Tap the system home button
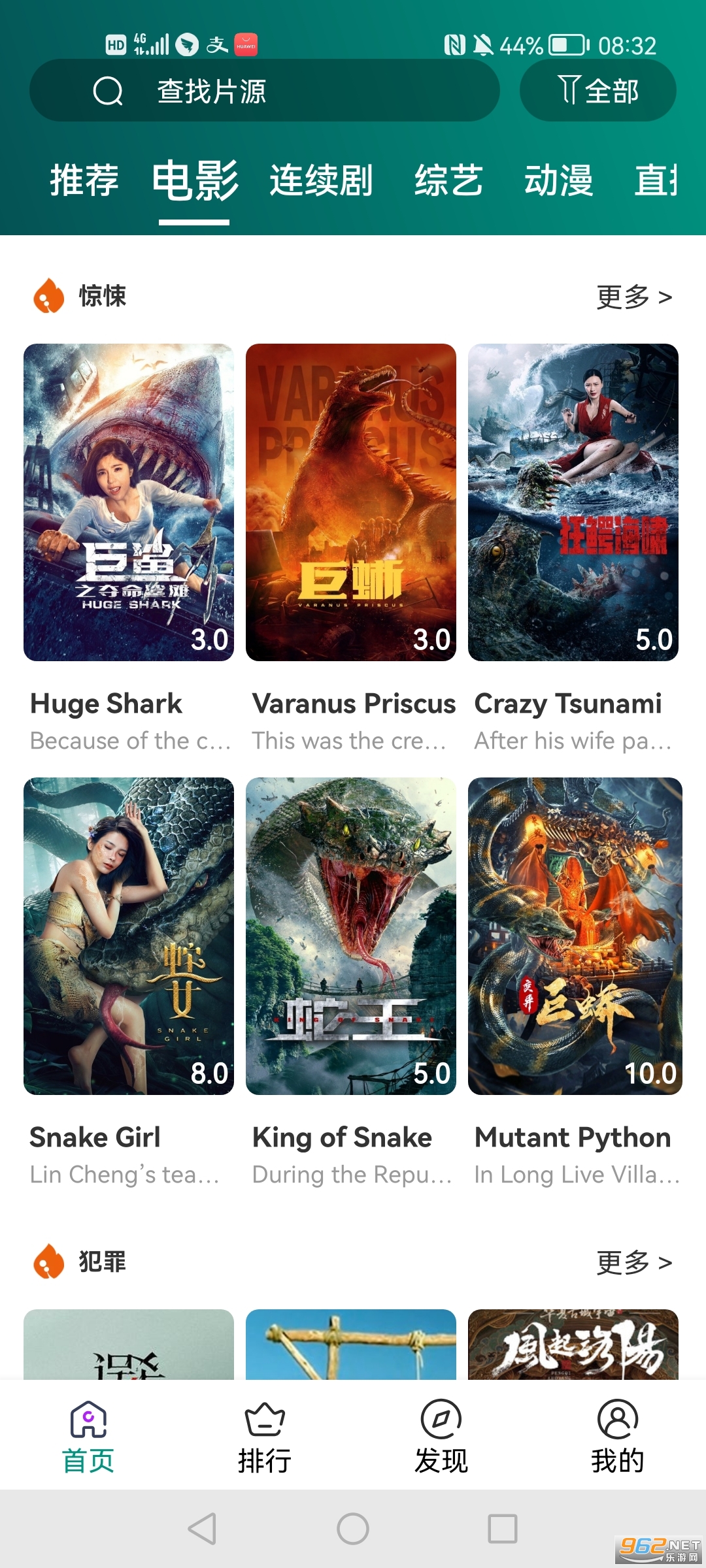The height and width of the screenshot is (1568, 706). pyautogui.click(x=353, y=1529)
